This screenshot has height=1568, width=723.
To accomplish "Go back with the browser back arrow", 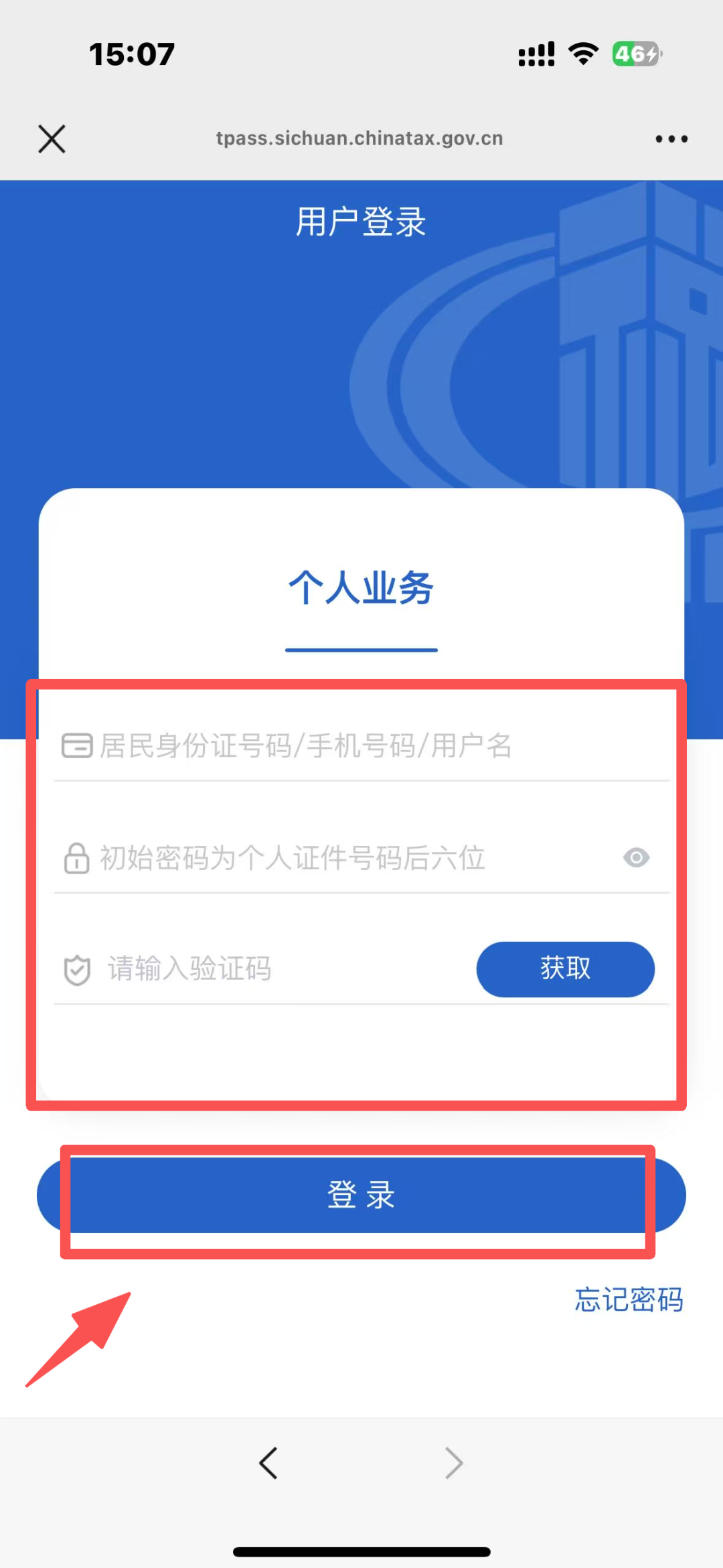I will (x=268, y=1463).
